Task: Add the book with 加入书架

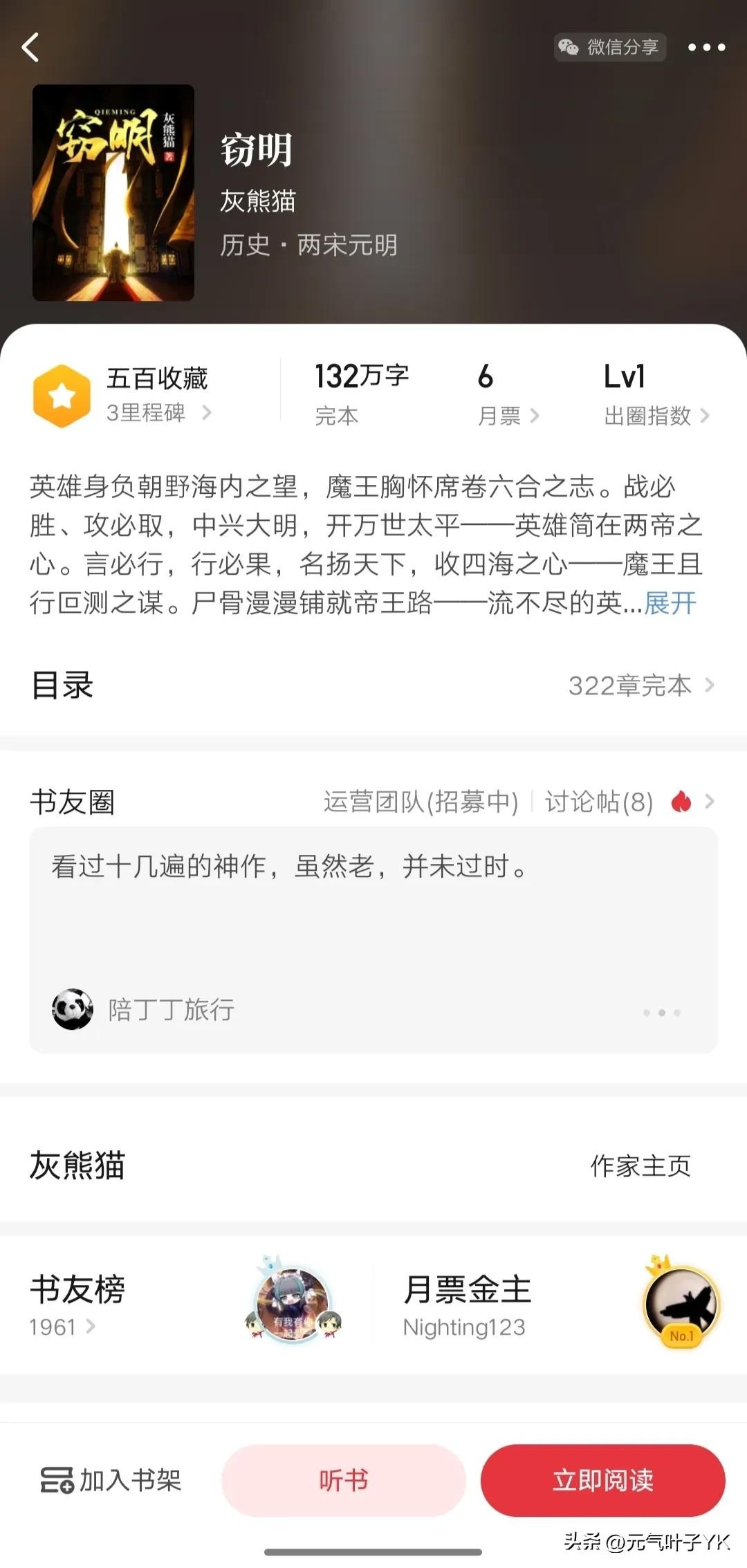Action: pos(111,1480)
